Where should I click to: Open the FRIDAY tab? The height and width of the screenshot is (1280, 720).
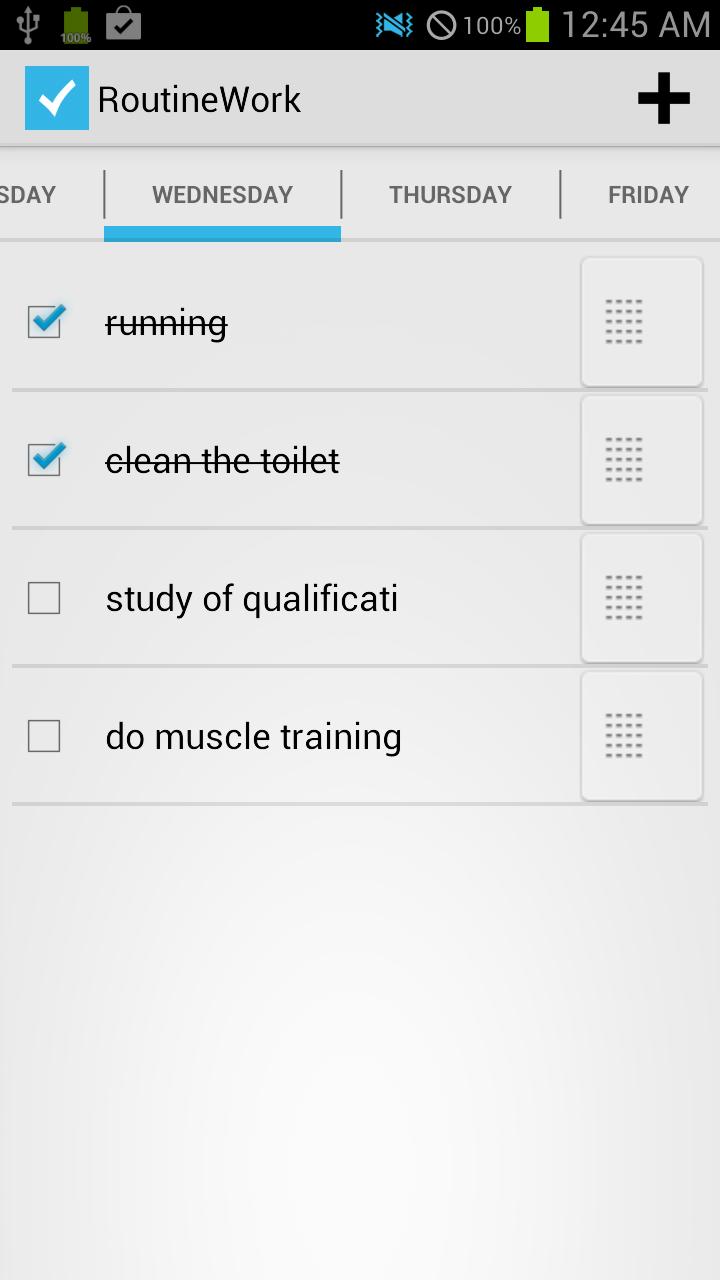click(x=648, y=194)
